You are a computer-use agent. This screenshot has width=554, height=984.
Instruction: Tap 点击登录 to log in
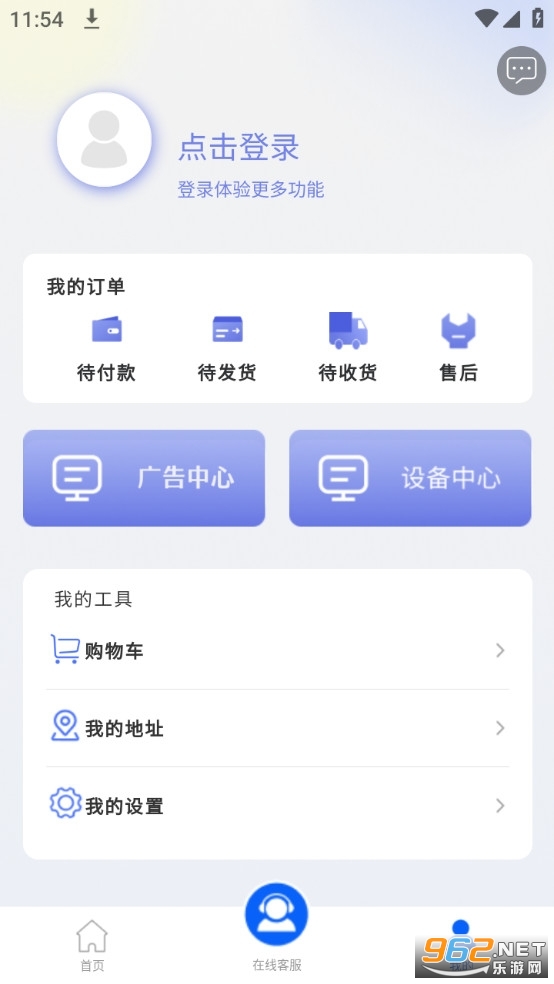point(238,147)
